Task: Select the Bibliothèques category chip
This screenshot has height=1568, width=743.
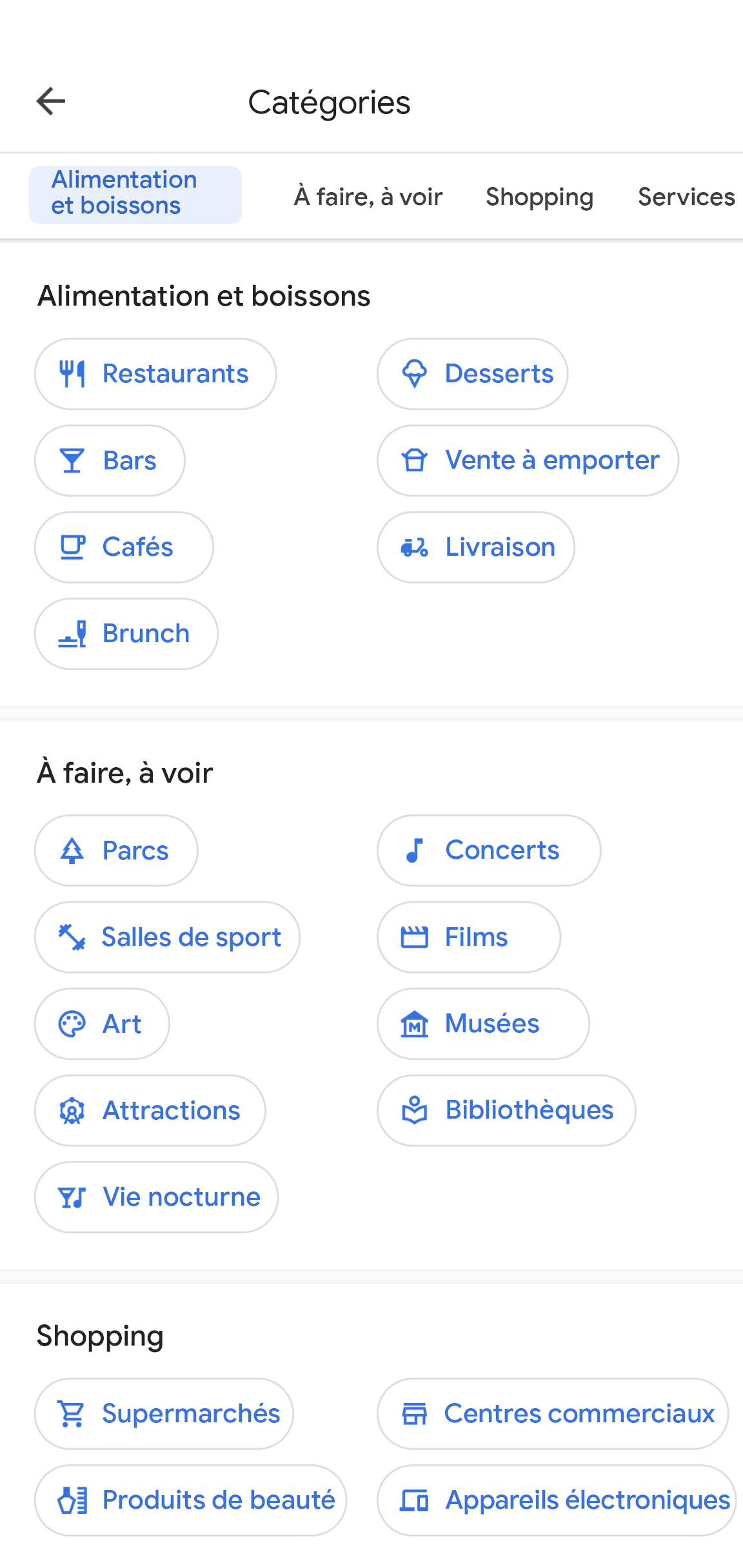Action: tap(506, 1110)
